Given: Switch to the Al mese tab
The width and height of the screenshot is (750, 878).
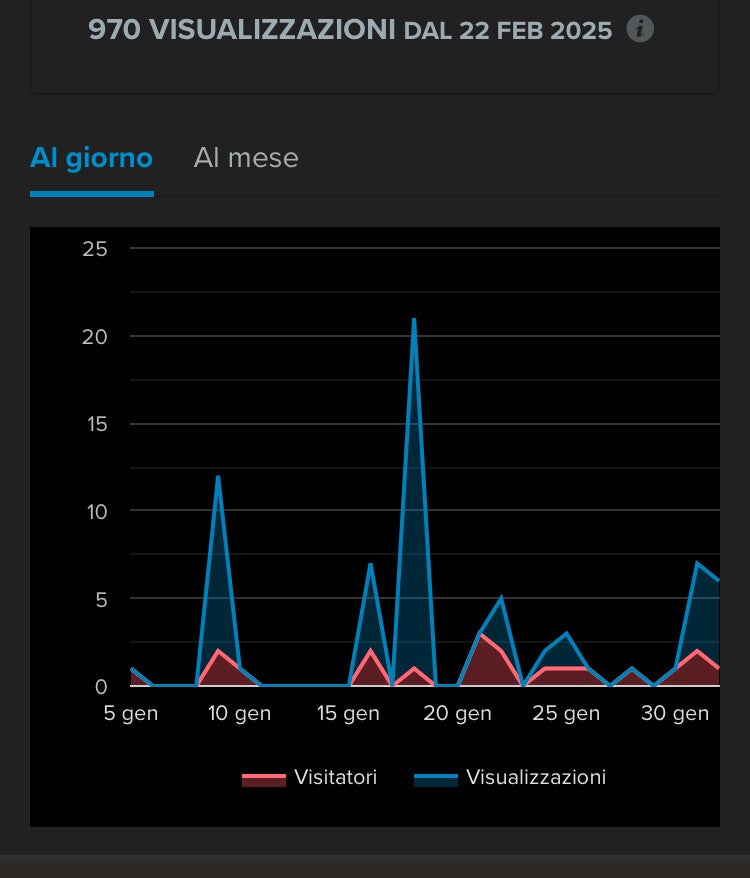Looking at the screenshot, I should coord(246,158).
